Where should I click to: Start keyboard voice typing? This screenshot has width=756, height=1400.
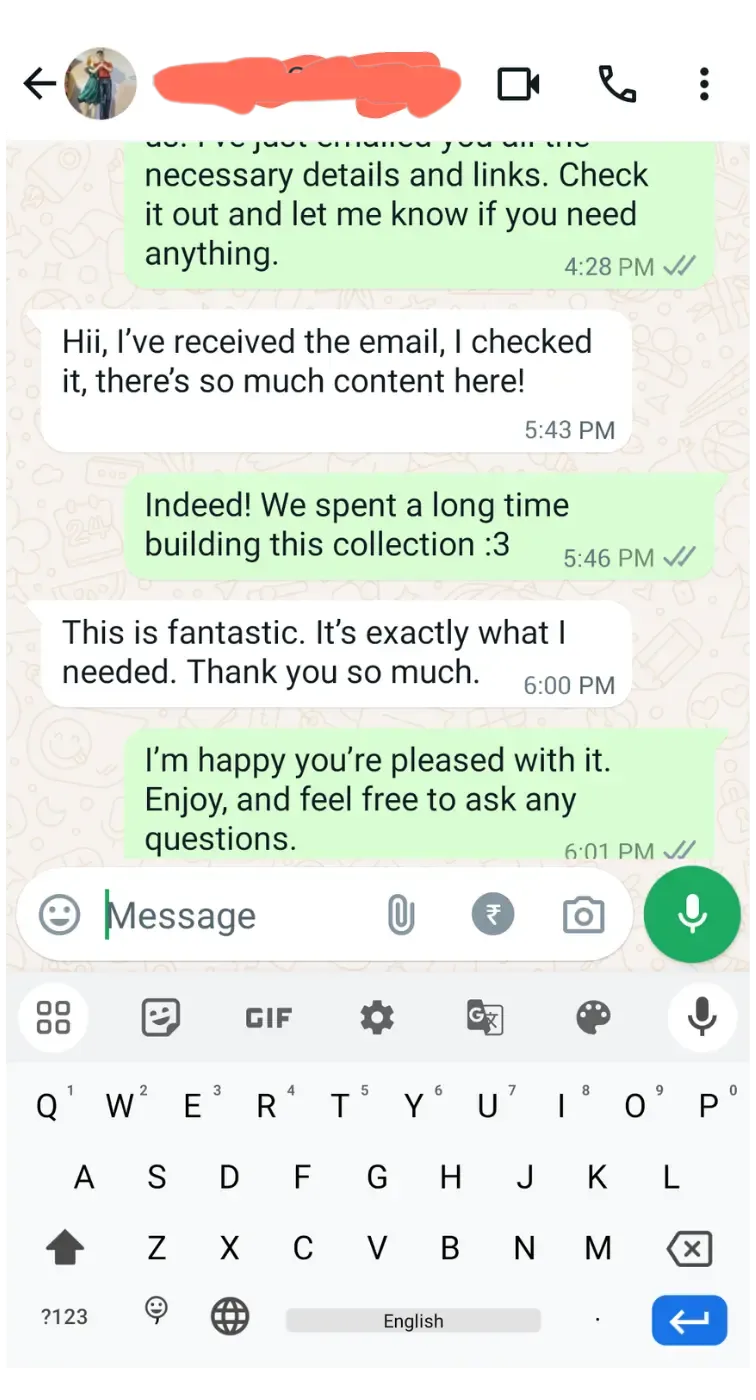(x=702, y=1018)
